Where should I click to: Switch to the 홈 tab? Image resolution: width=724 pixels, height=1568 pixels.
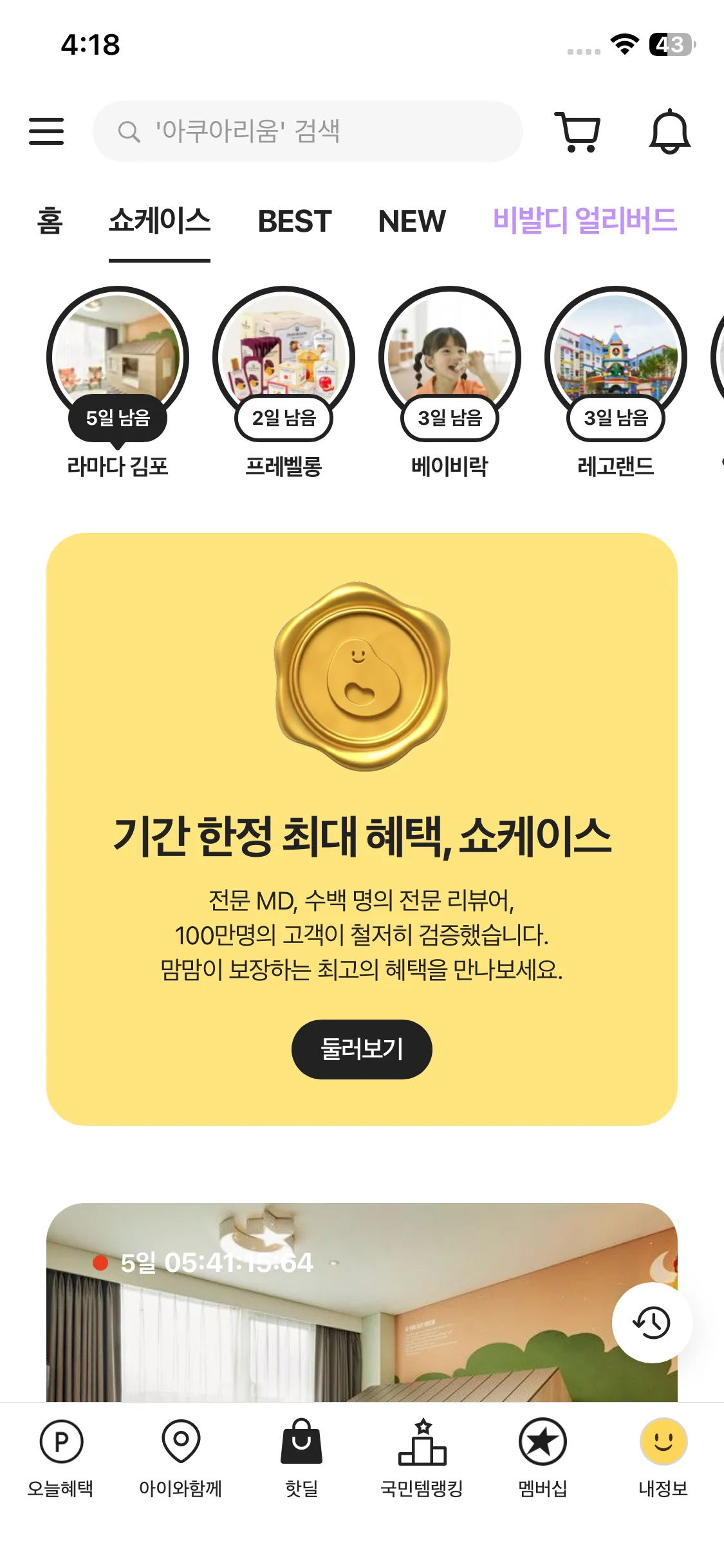pos(50,221)
